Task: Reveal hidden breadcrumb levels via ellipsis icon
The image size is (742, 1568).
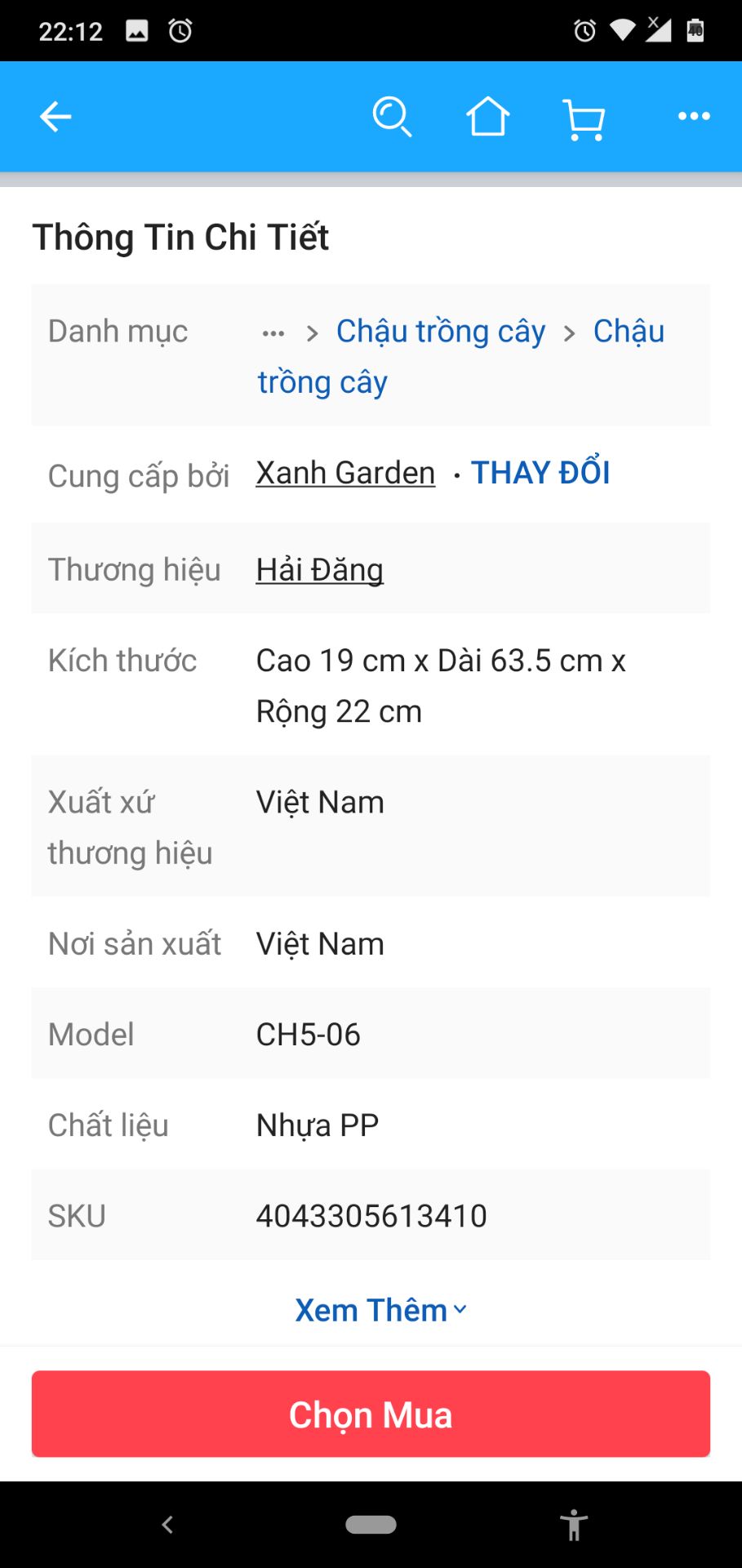Action: click(x=273, y=332)
